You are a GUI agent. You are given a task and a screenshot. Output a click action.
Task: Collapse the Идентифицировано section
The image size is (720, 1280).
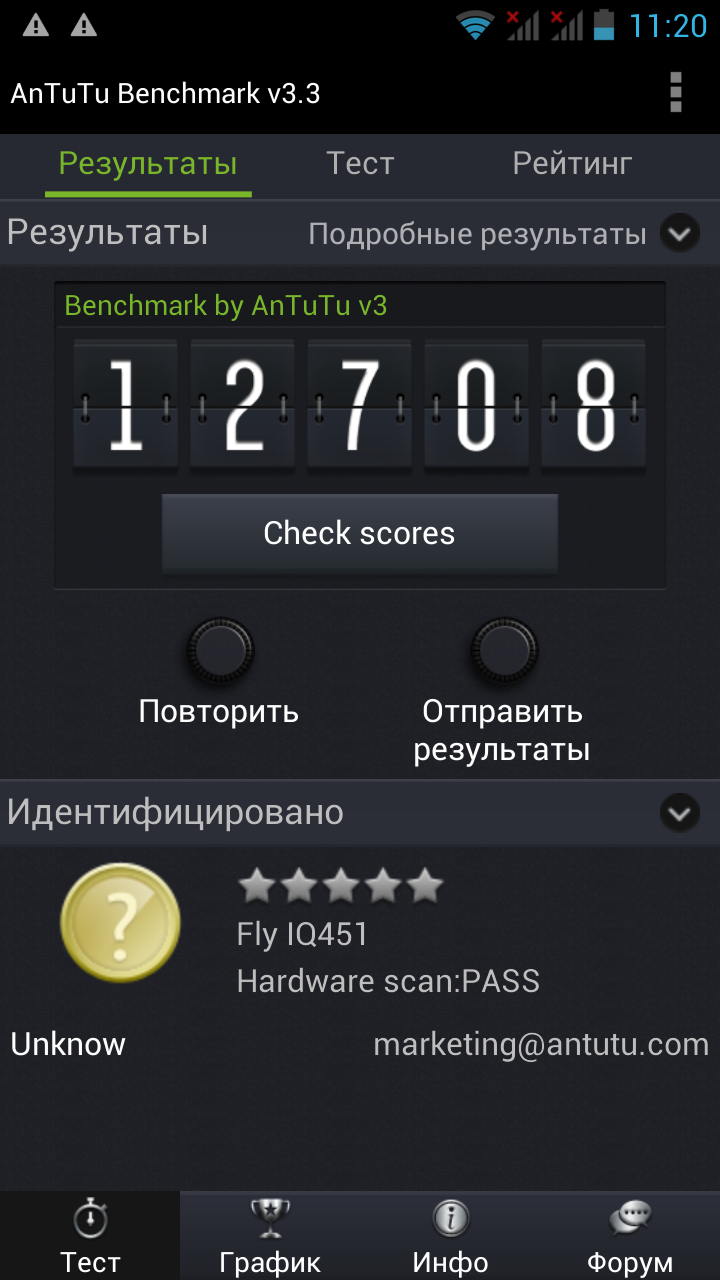(680, 813)
